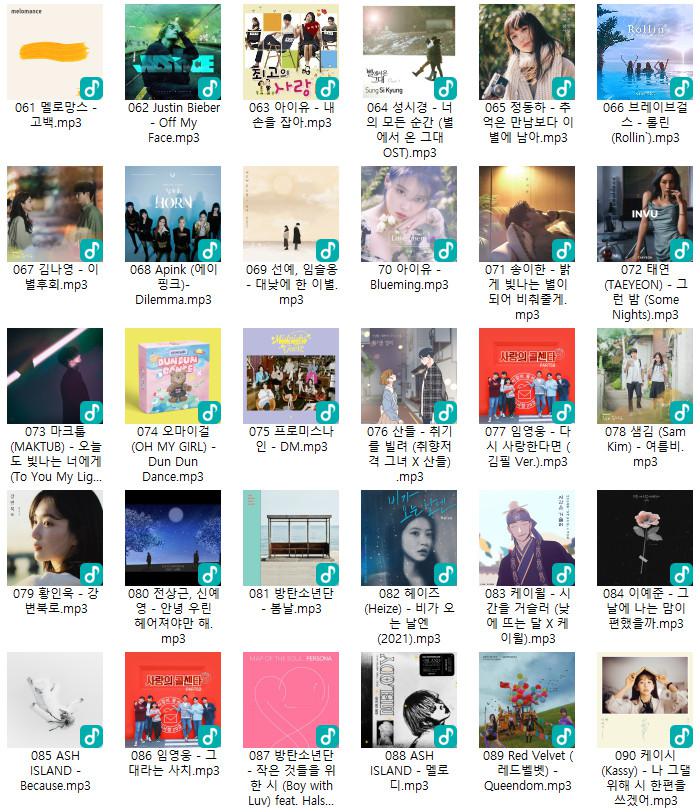Select 074 오마이걸 - Dun Dun Dance.mp3
Screen dimensions: 700x812
point(172,376)
